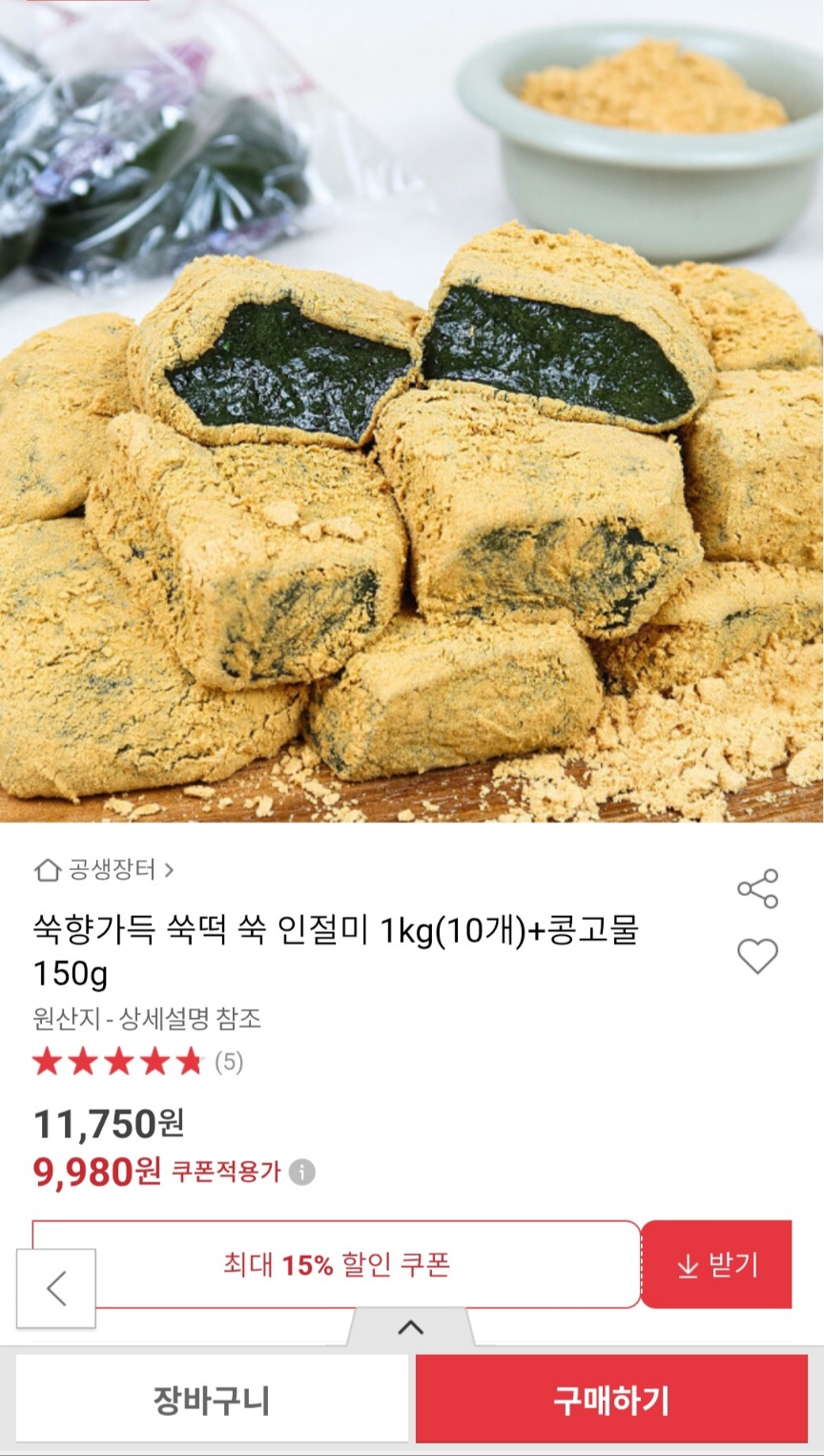824x1456 pixels.
Task: Buy now with 구매하기 button
Action: pos(611,1400)
